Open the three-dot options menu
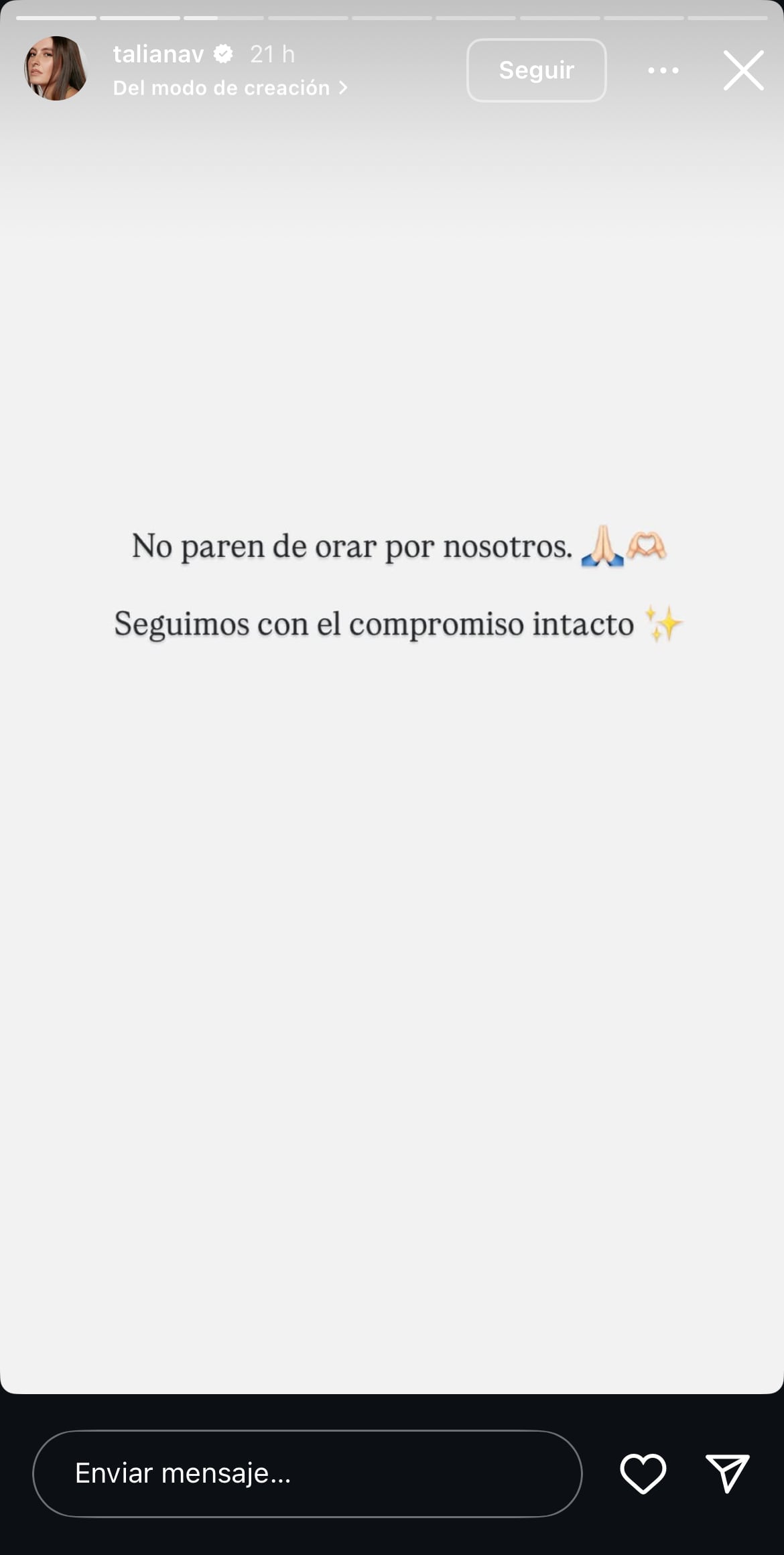This screenshot has height=1555, width=784. click(663, 70)
